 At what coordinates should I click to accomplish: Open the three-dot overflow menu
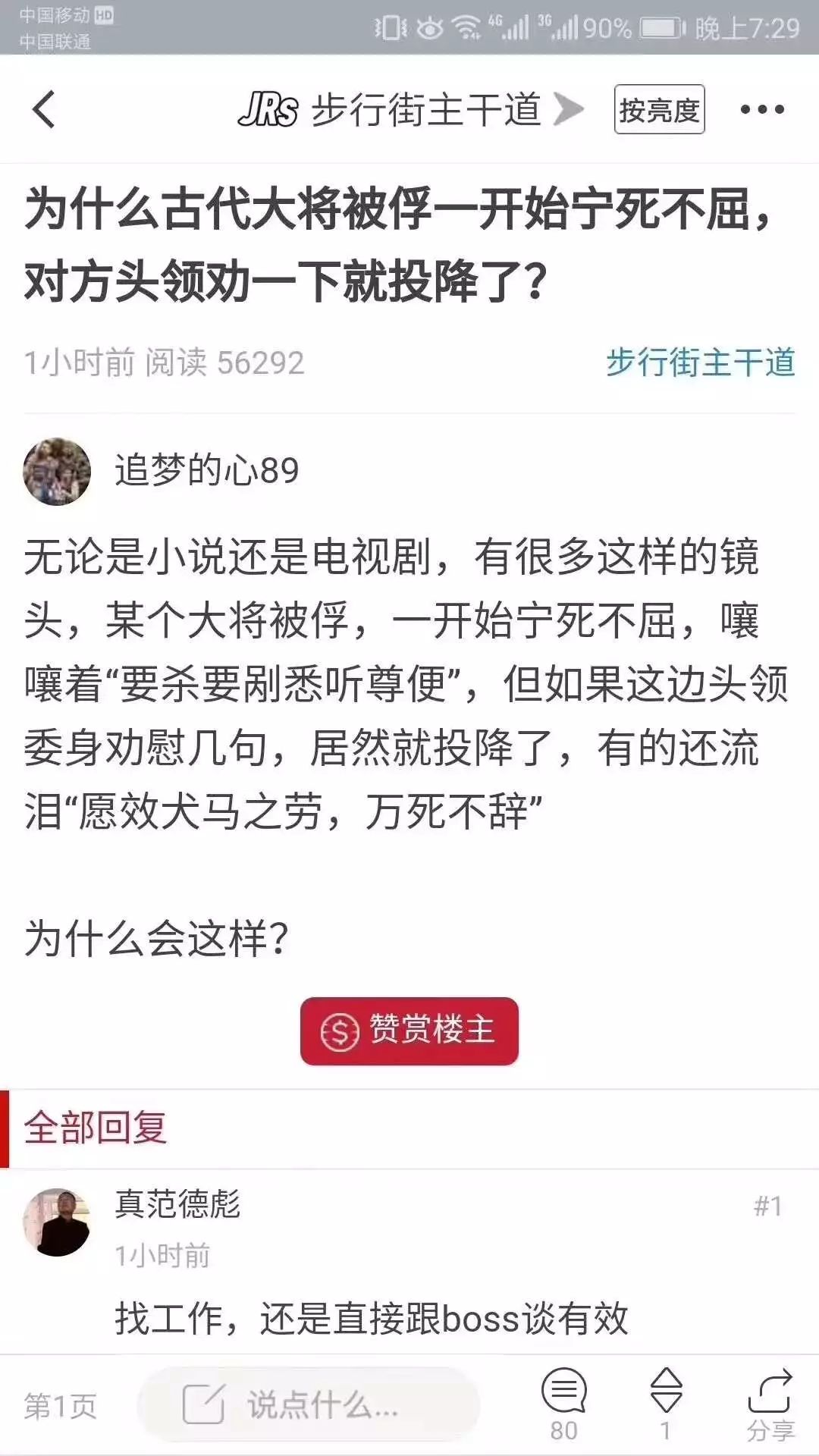762,110
